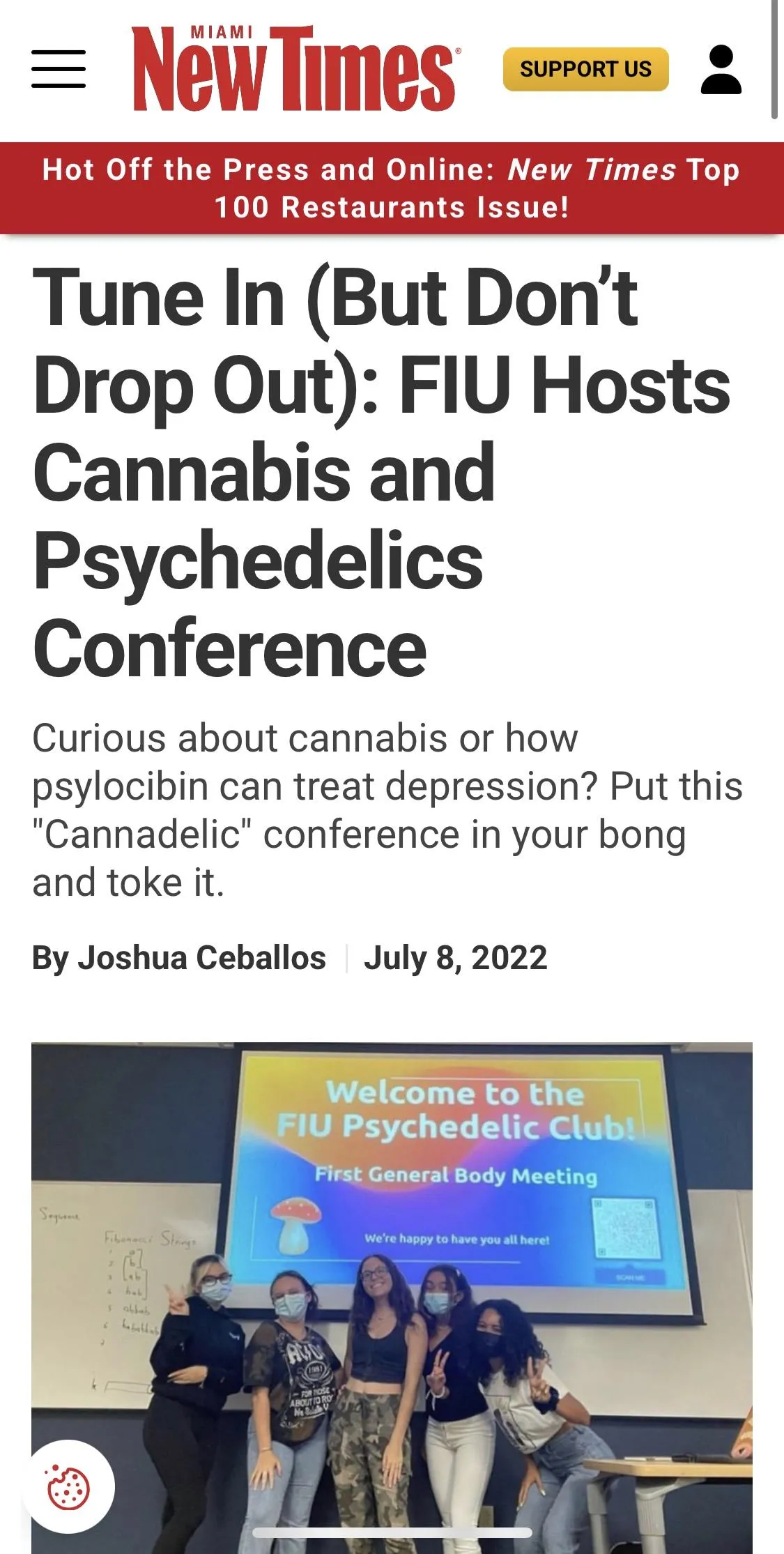Tap the Support Us button

coord(585,70)
